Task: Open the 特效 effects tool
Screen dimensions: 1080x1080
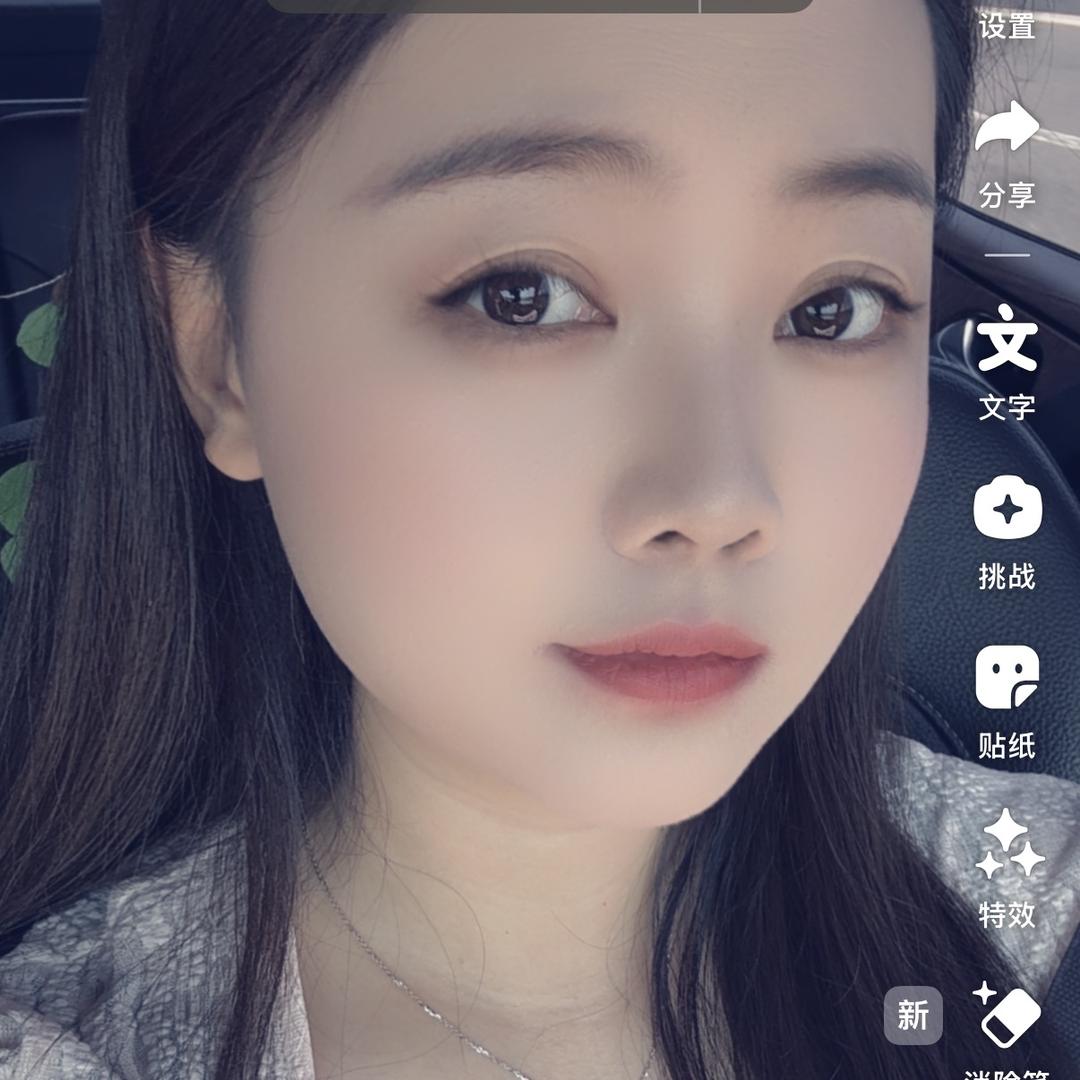Action: (x=1008, y=869)
